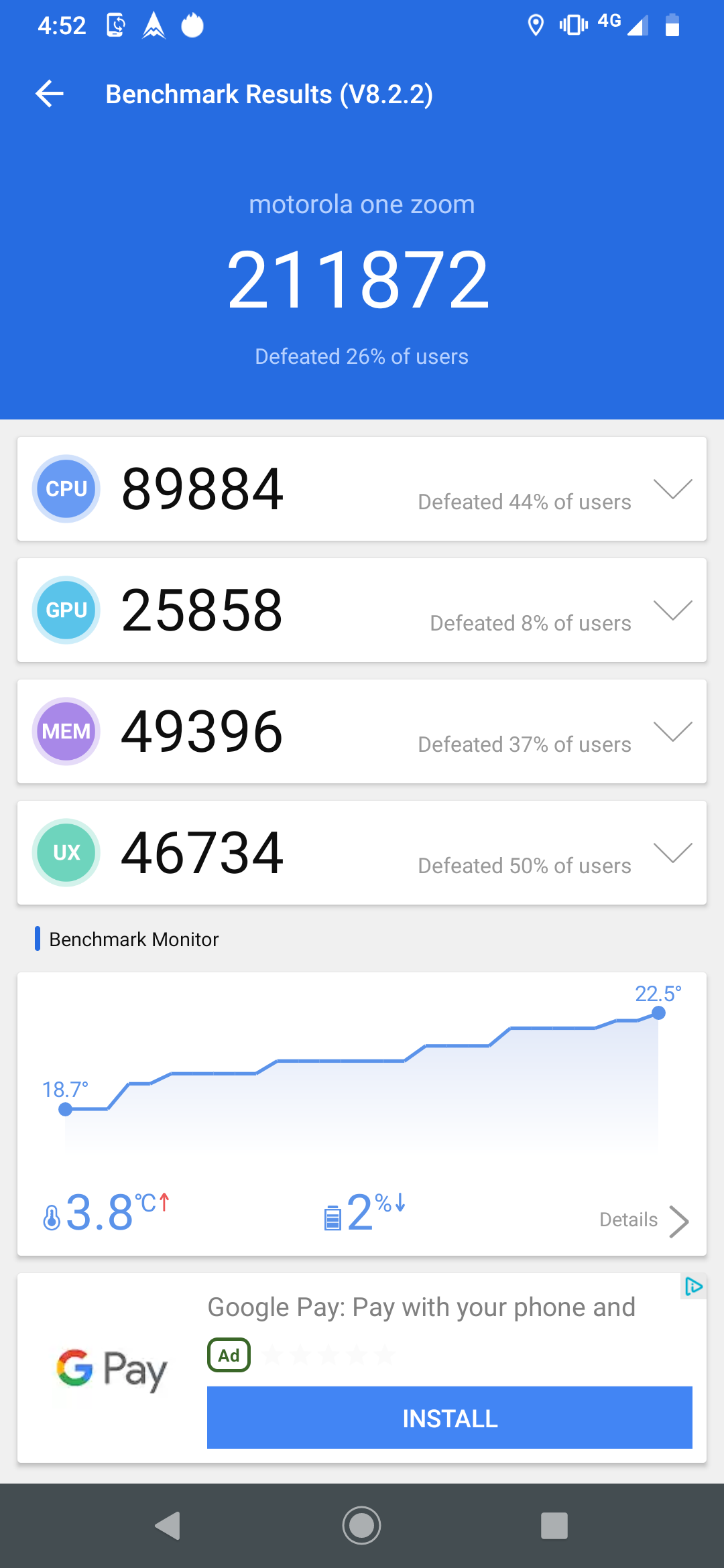This screenshot has width=724, height=1568.
Task: Open Benchmark Monitor Details
Action: coord(644,1220)
